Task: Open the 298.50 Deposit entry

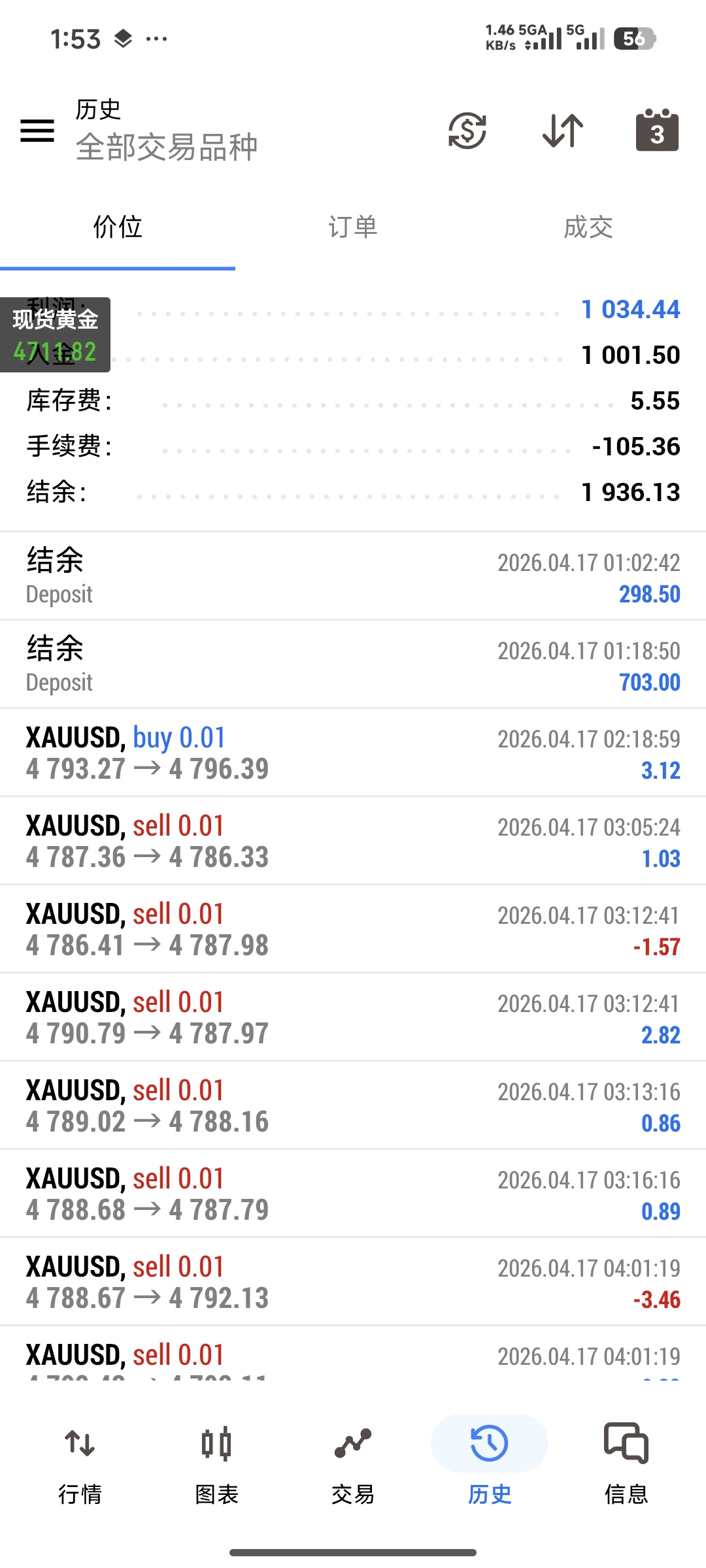Action: pos(353,576)
